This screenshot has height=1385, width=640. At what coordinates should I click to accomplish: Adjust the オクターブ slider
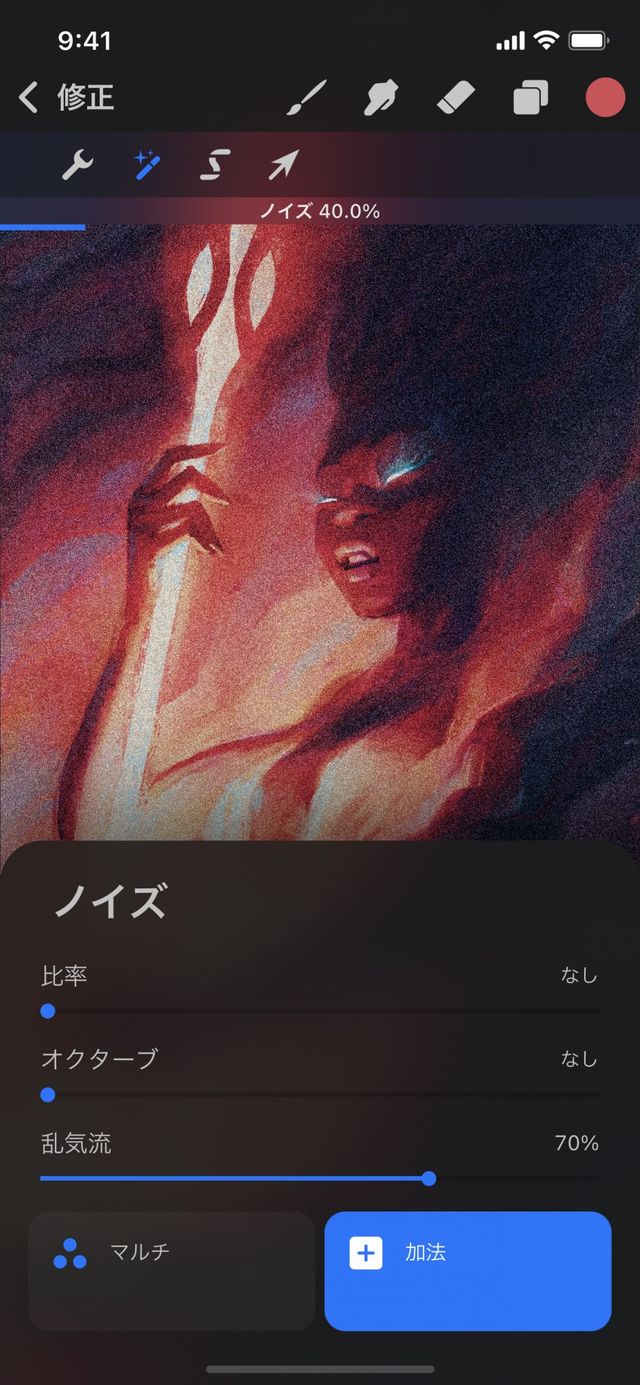[x=47, y=1095]
